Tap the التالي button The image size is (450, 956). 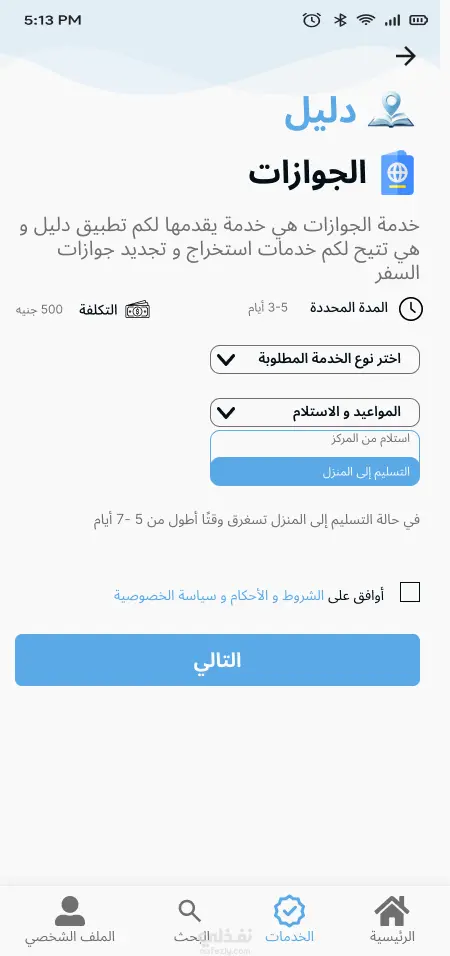(218, 660)
